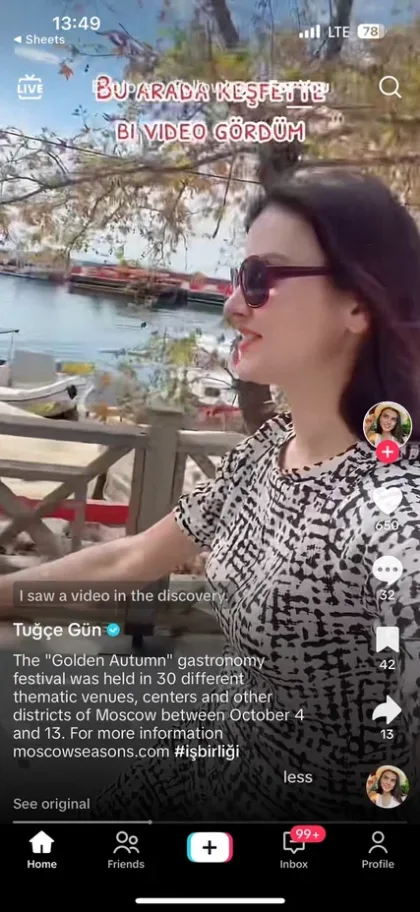The height and width of the screenshot is (912, 420).
Task: Bookmark this video
Action: coord(387,640)
